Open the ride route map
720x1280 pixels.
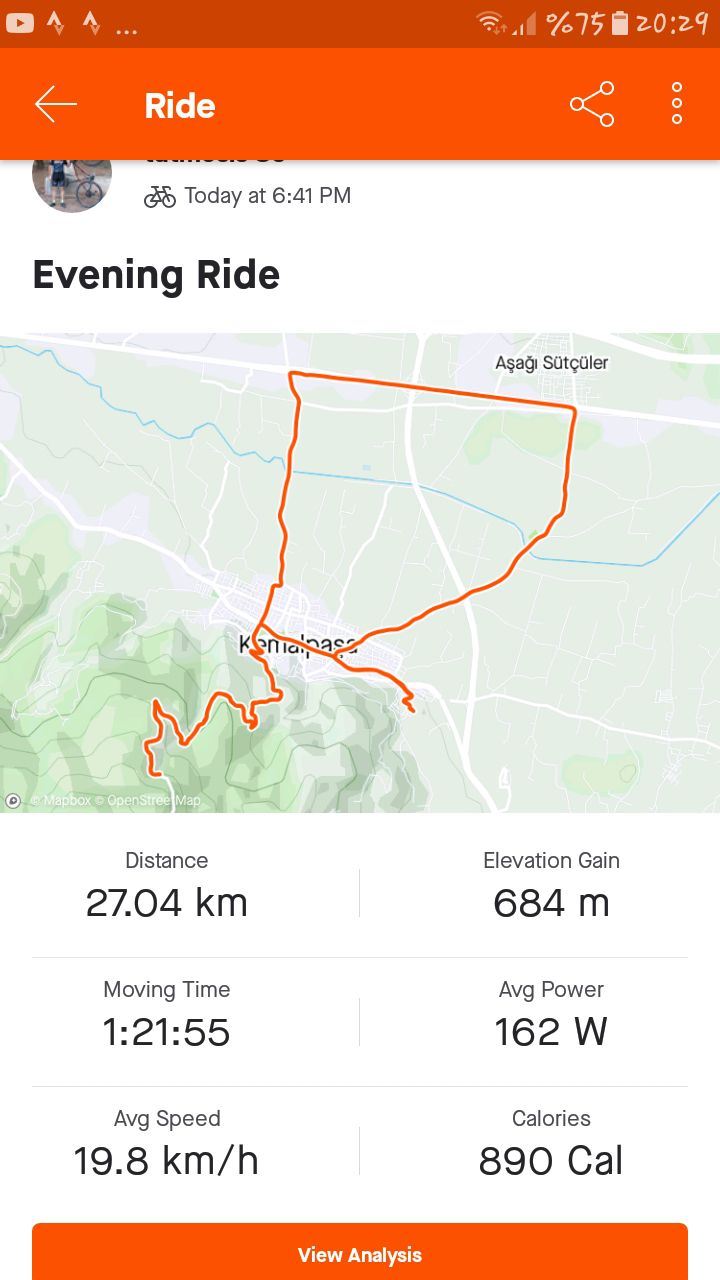[x=360, y=572]
